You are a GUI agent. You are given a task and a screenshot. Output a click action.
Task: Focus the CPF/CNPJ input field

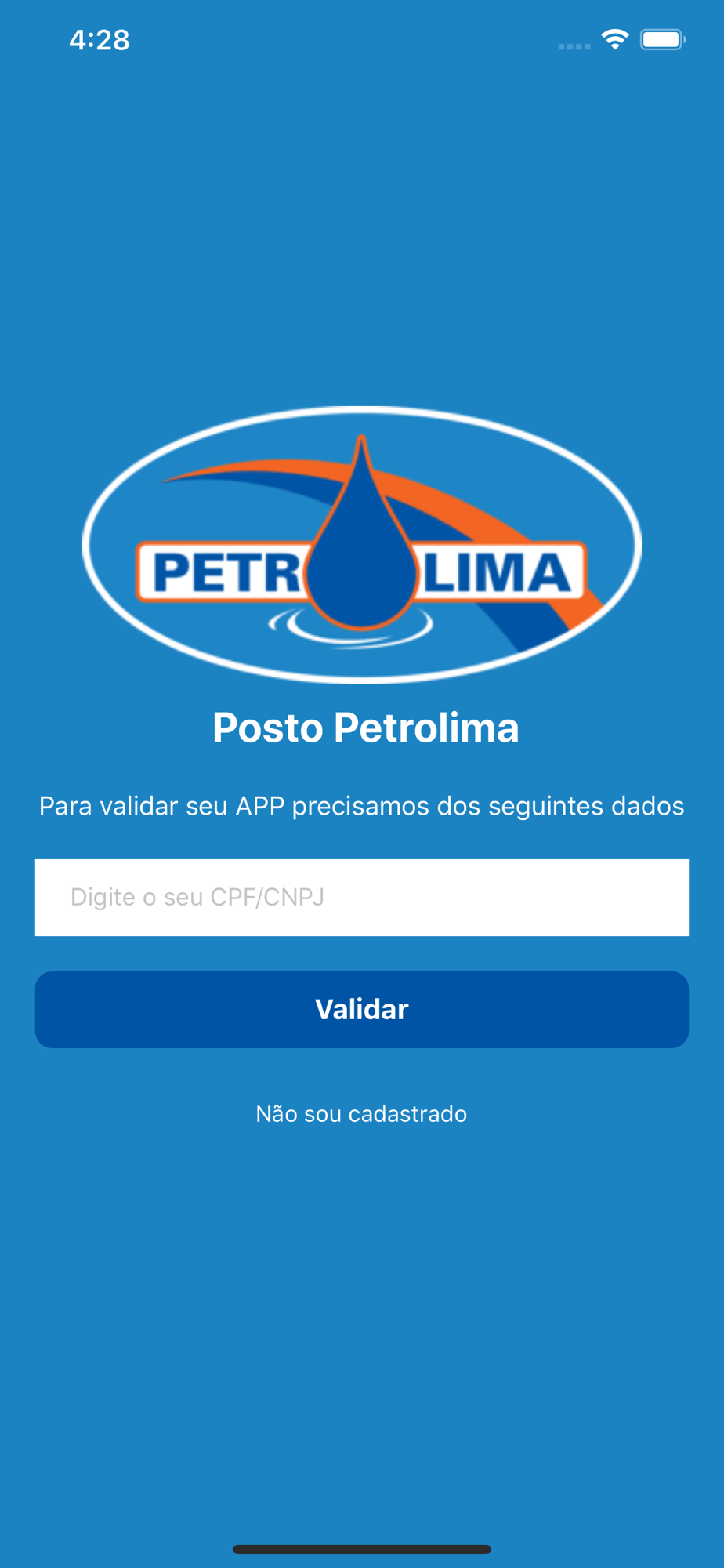(361, 898)
